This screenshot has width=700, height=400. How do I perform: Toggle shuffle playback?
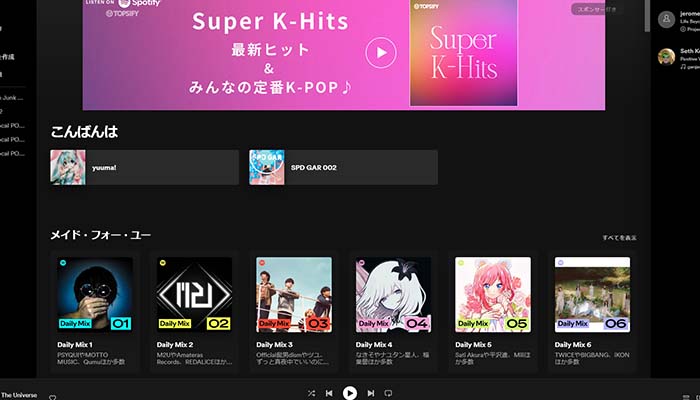click(x=312, y=393)
